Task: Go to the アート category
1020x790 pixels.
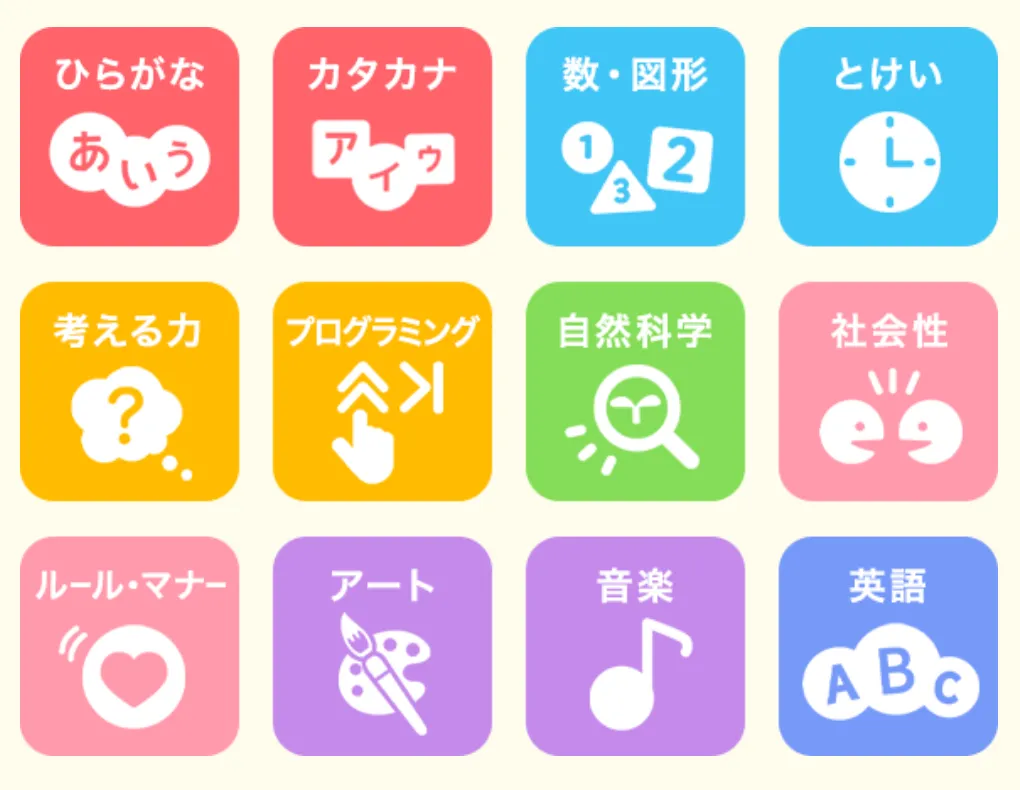Action: (x=382, y=646)
